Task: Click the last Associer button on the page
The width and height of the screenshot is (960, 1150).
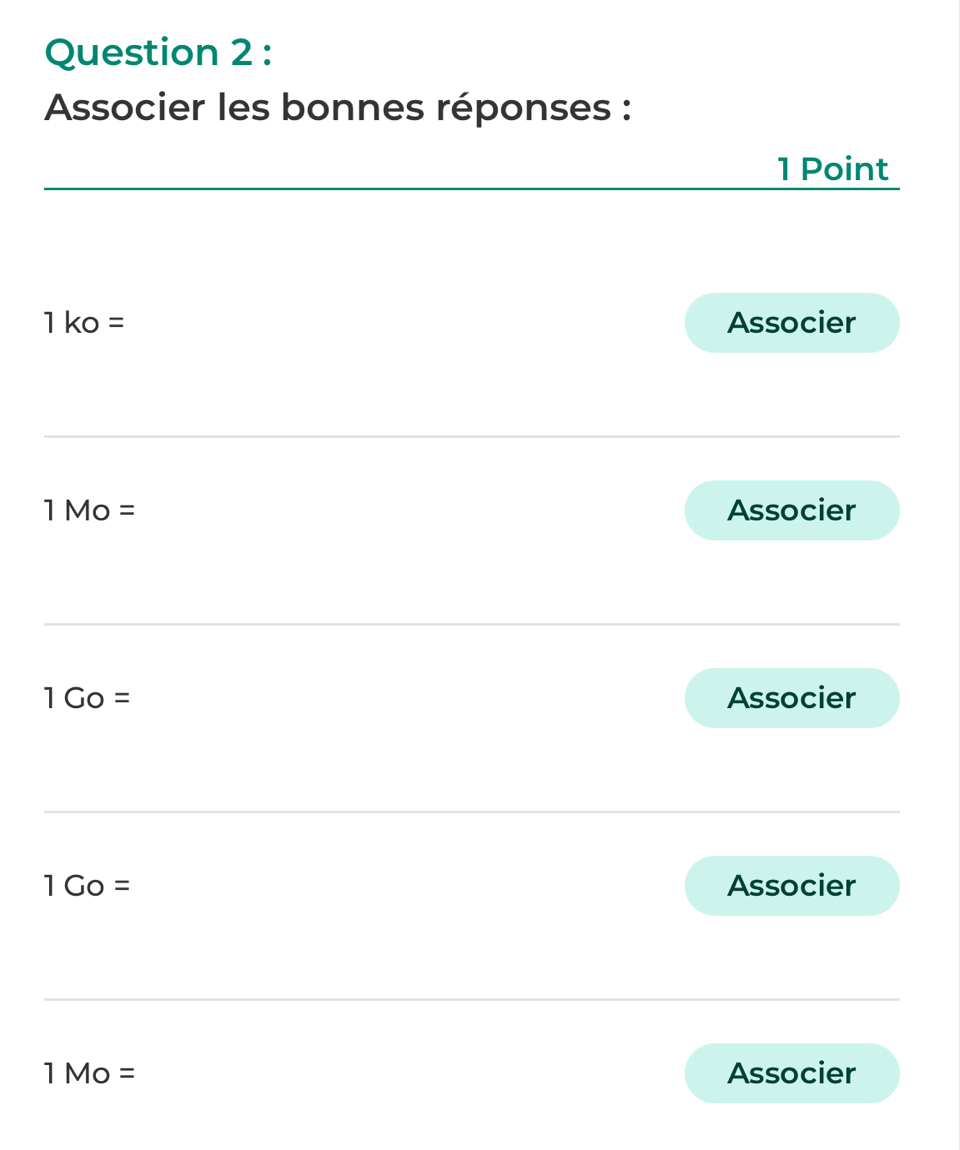Action: pyautogui.click(x=792, y=1073)
